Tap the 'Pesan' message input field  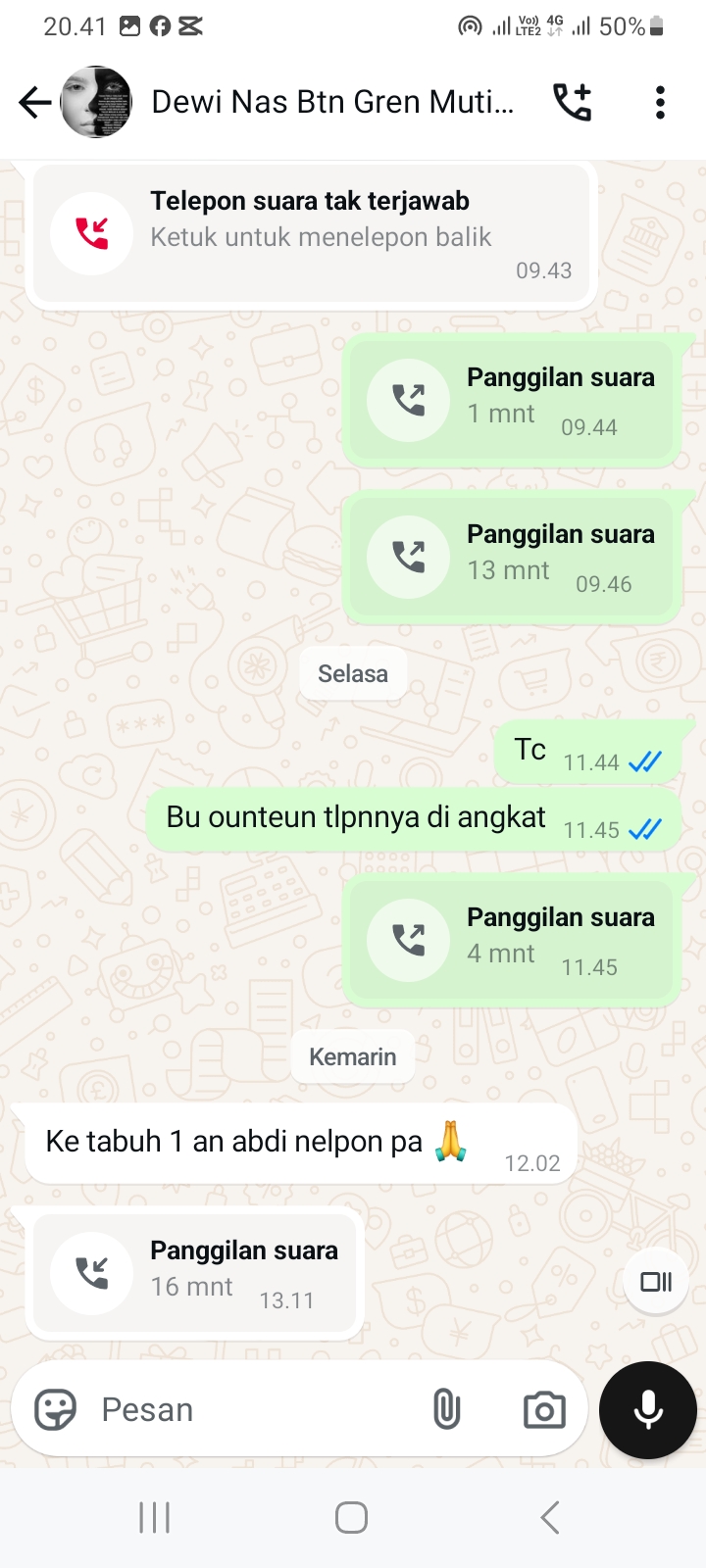pos(196,1409)
